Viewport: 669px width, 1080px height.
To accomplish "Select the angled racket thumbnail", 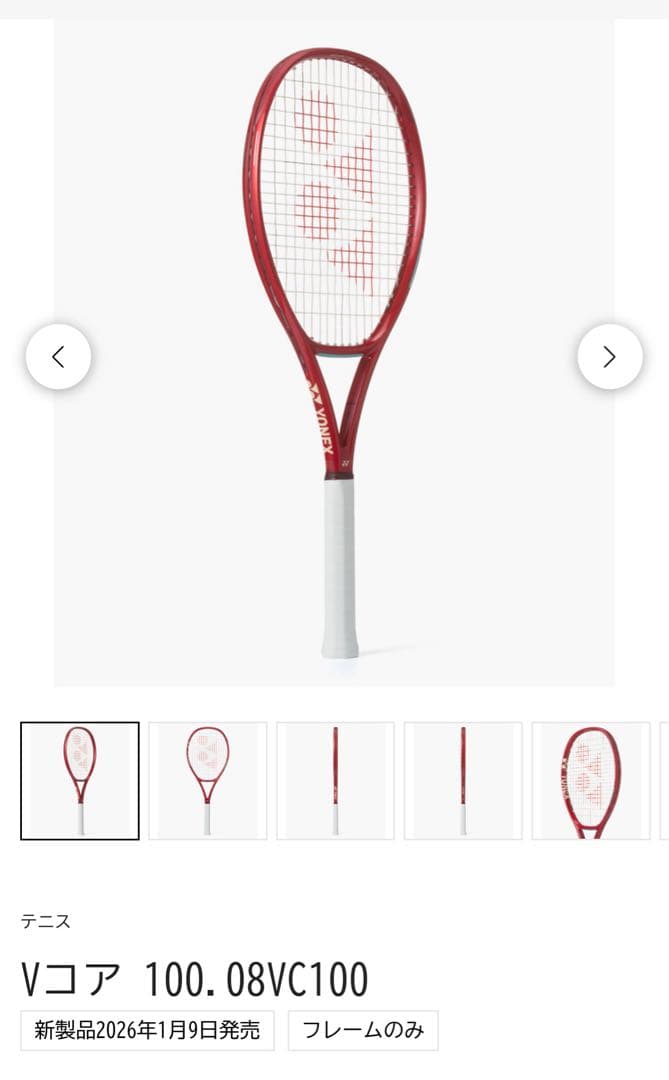I will 80,780.
